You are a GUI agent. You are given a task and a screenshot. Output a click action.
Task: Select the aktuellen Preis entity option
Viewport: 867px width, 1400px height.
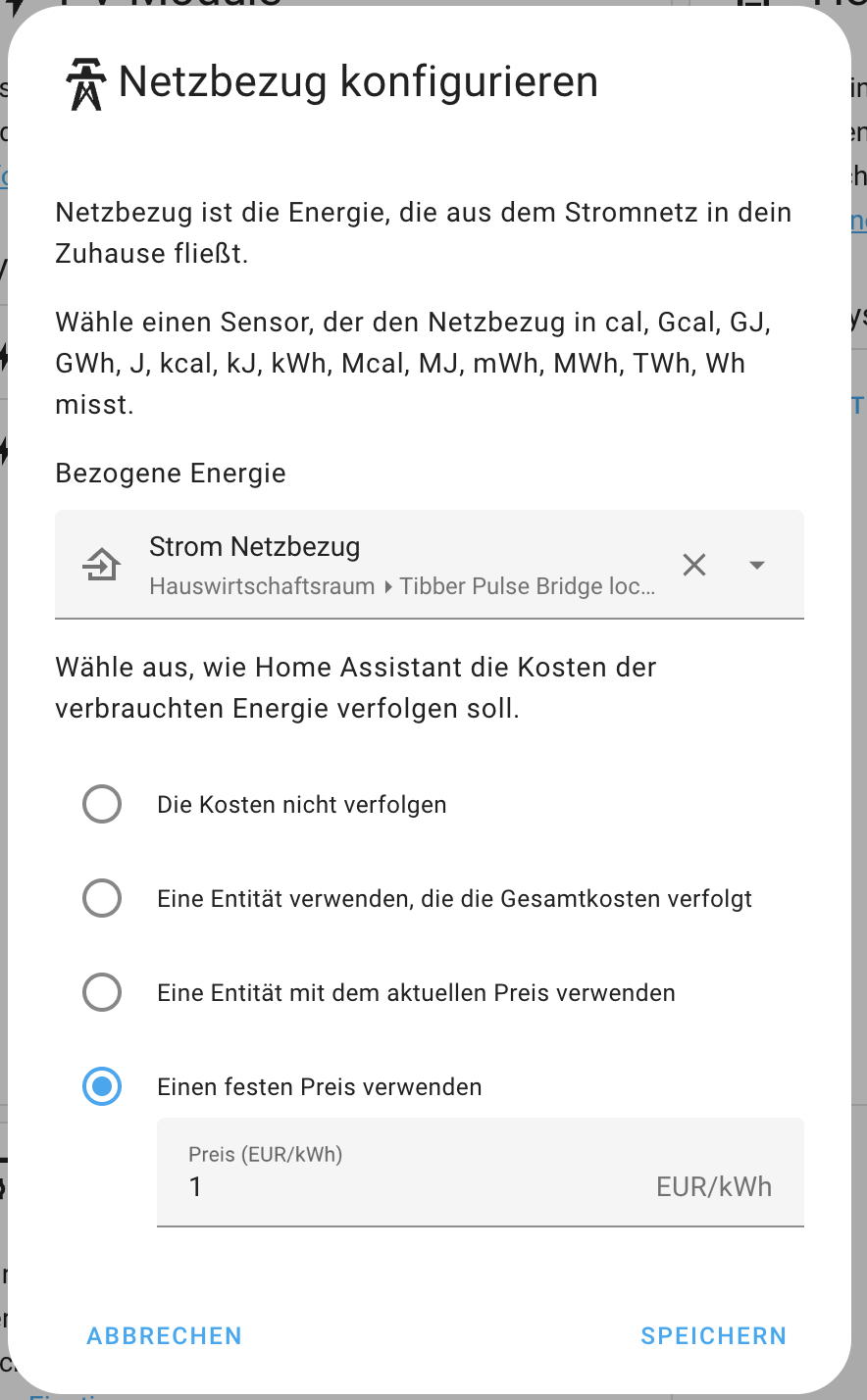(102, 993)
